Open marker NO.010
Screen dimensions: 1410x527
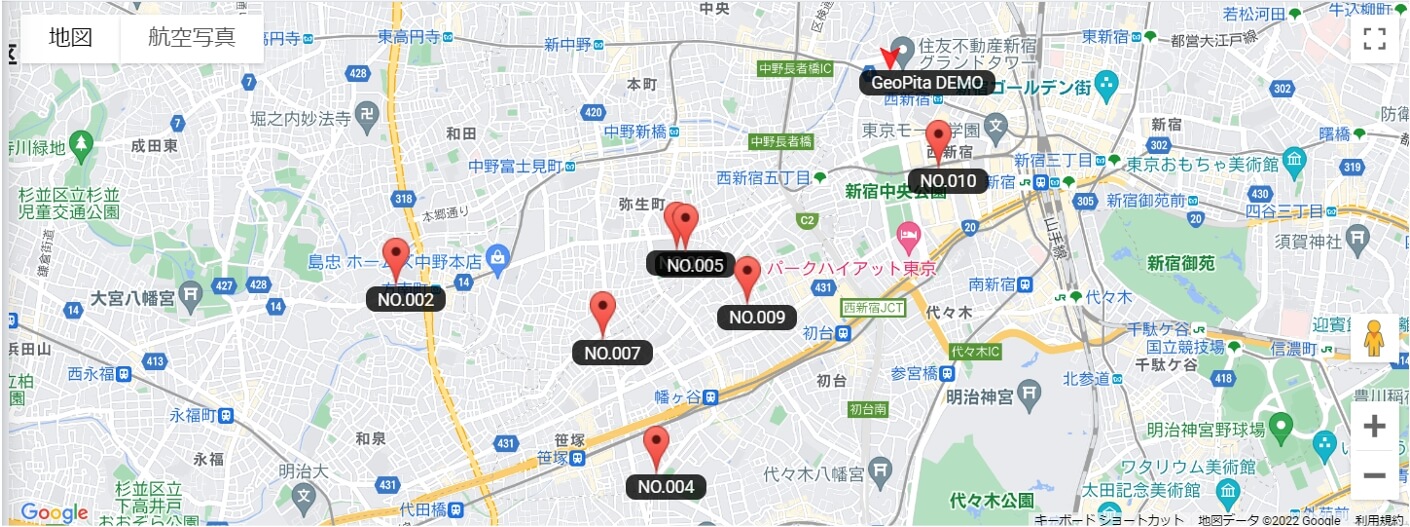(938, 141)
